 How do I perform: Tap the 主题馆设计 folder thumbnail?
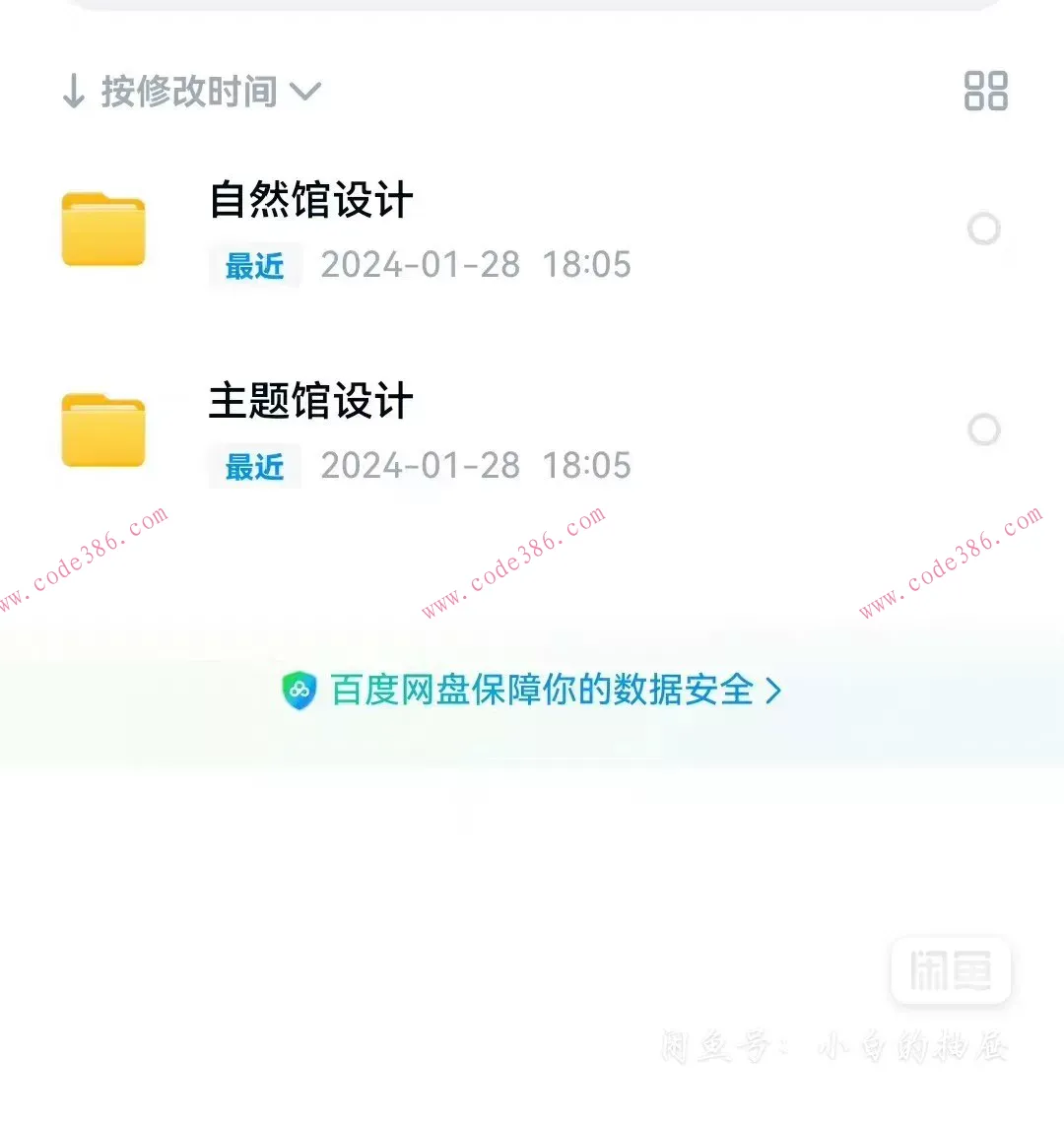click(x=103, y=429)
